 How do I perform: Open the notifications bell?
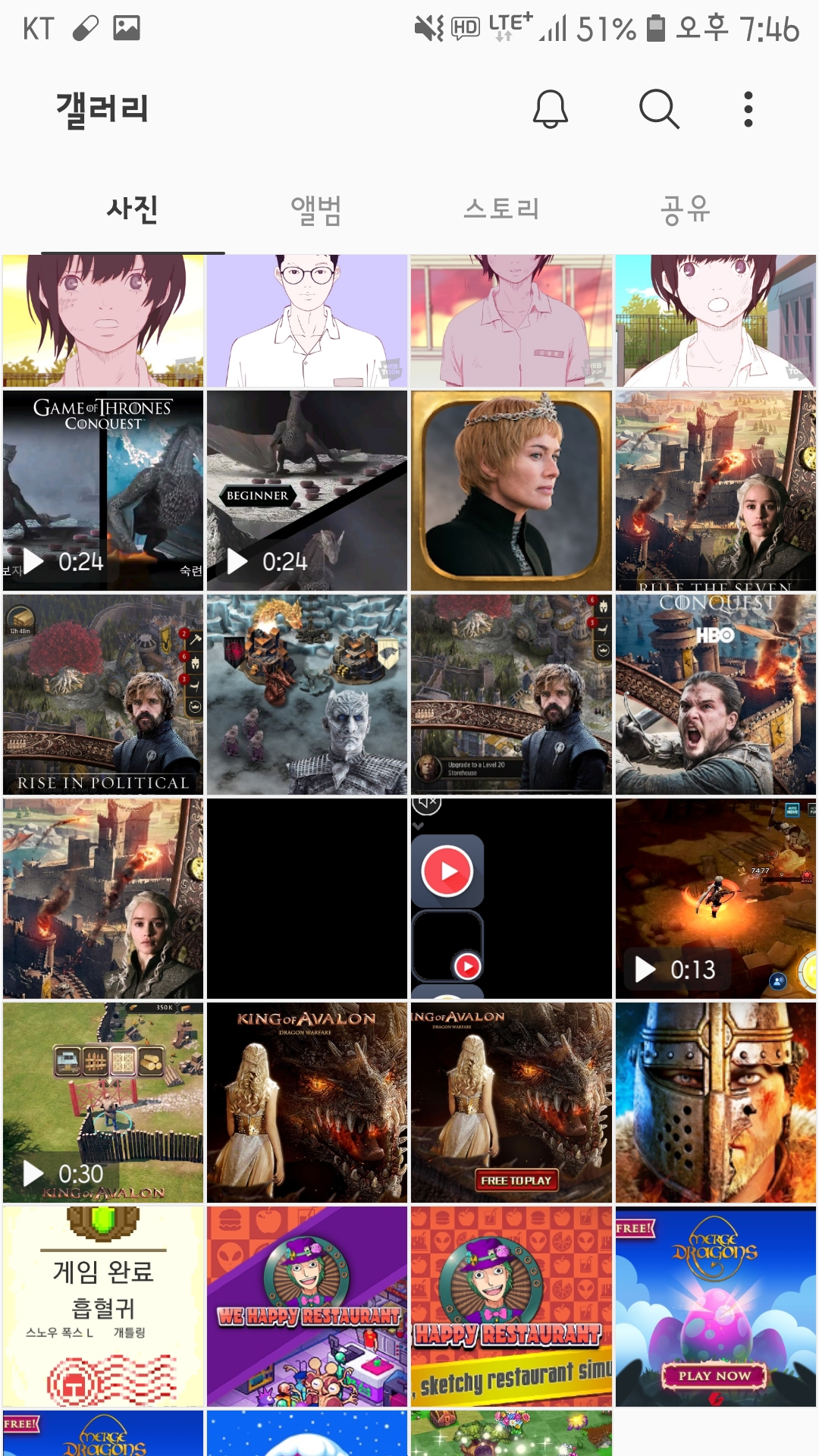click(x=551, y=109)
